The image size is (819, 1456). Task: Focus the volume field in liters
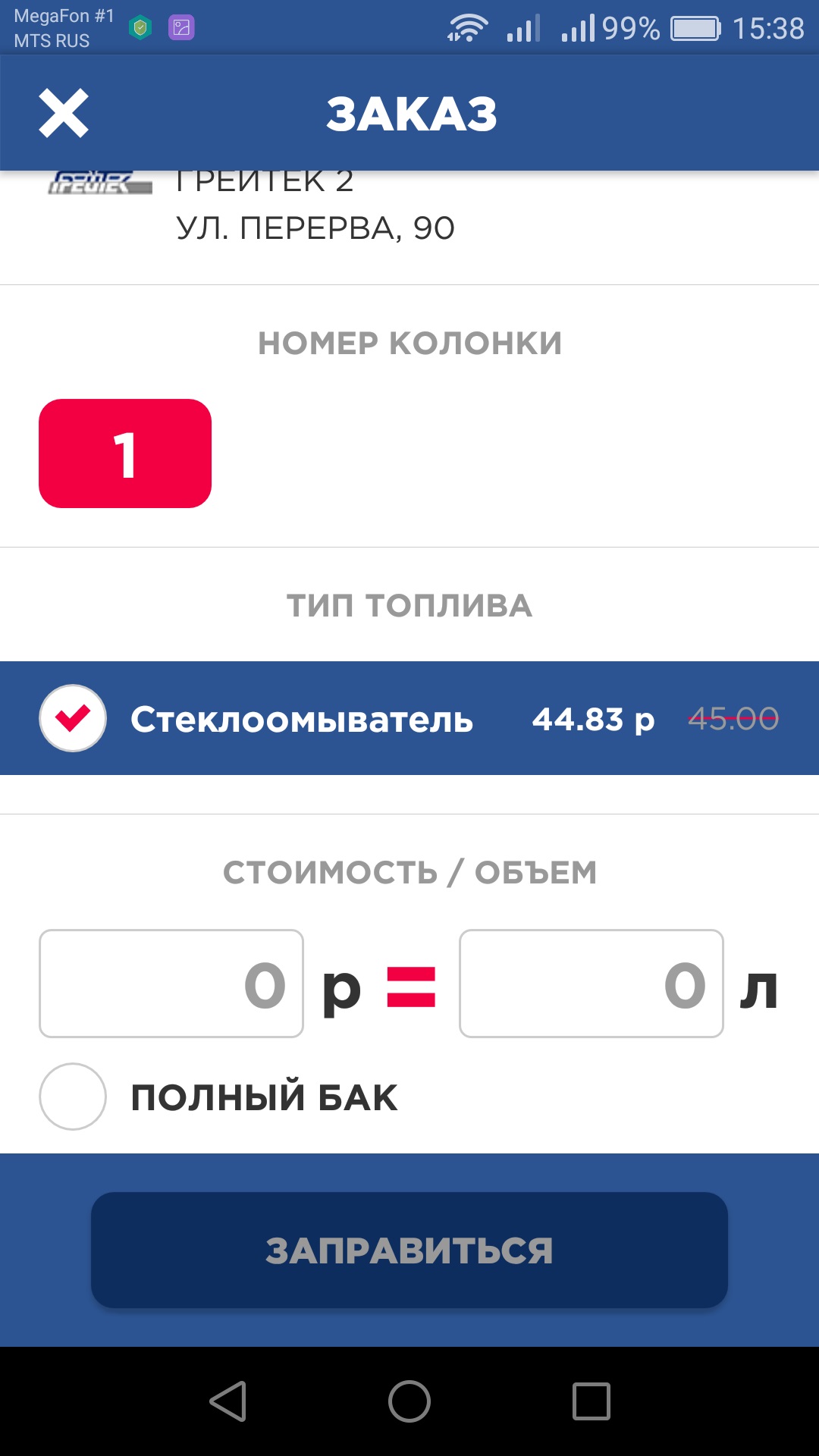point(591,984)
